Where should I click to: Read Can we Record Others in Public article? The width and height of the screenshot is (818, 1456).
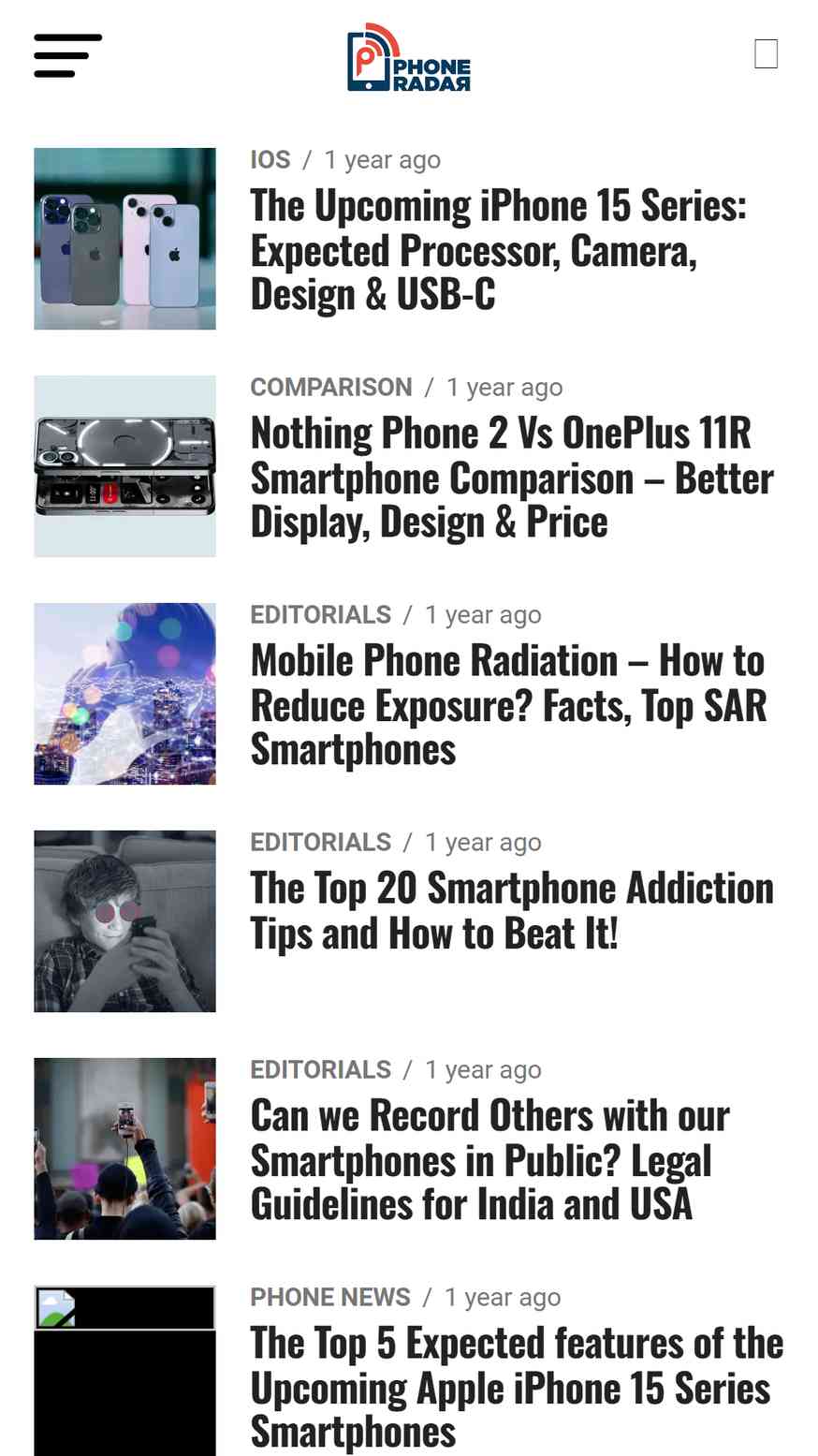489,1159
